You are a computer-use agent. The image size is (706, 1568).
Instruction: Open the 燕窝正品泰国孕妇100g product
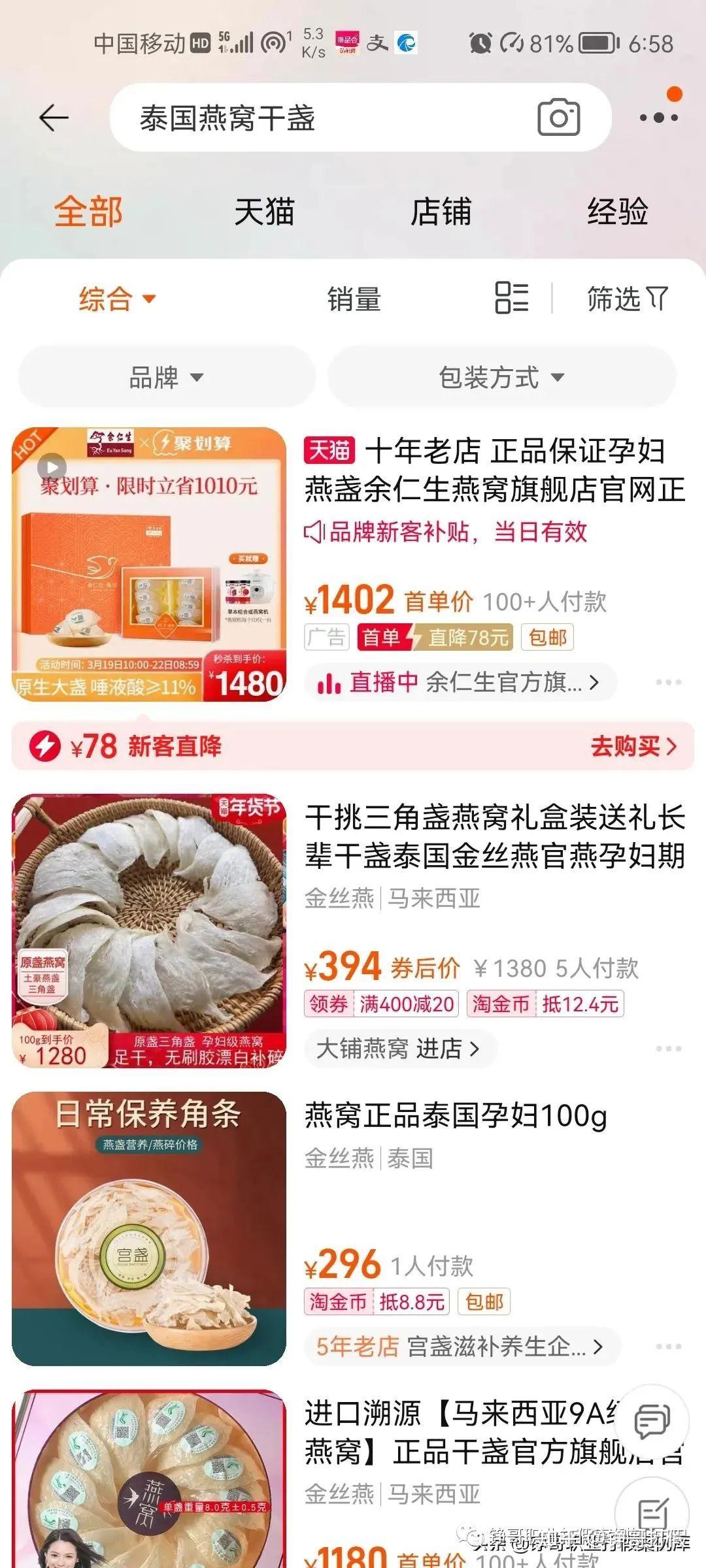[x=456, y=1116]
